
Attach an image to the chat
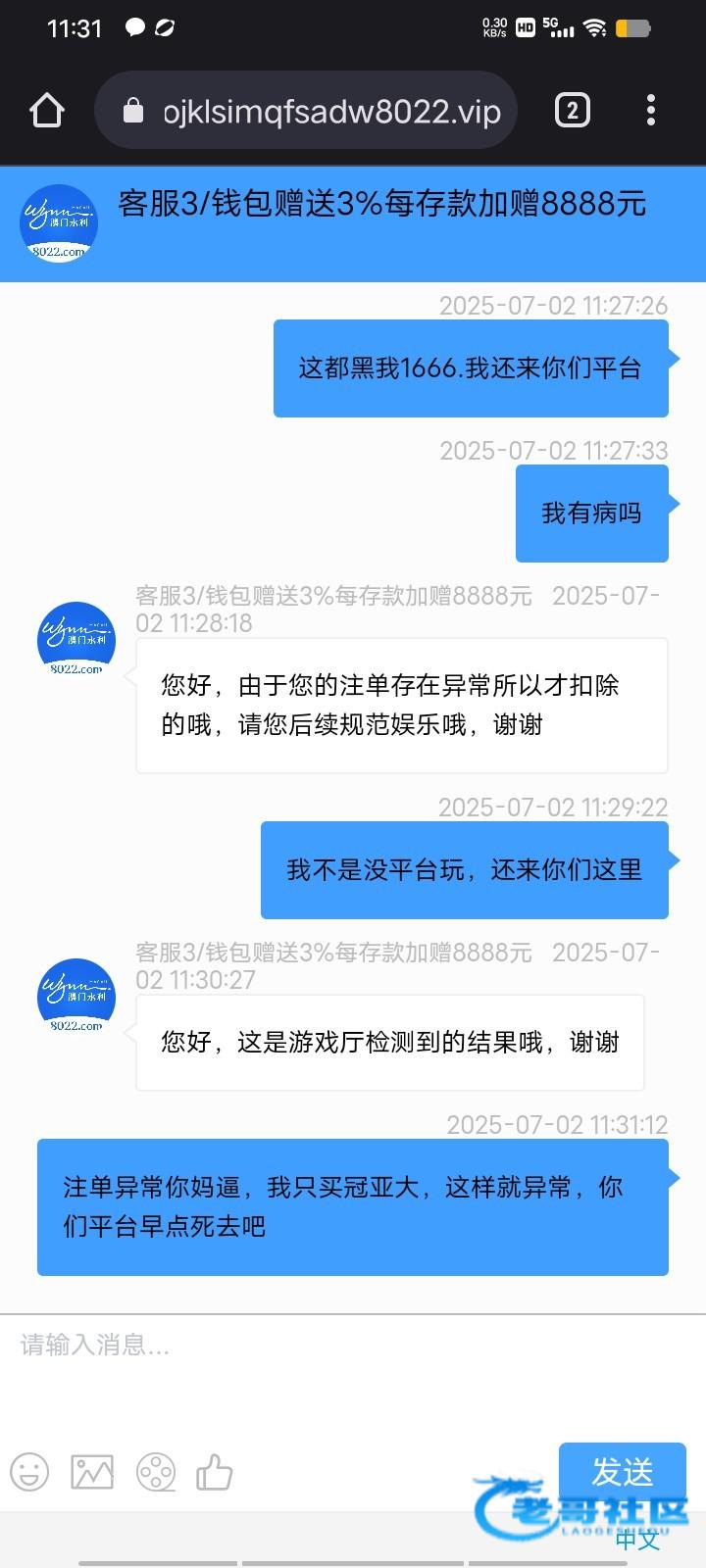click(x=92, y=1472)
